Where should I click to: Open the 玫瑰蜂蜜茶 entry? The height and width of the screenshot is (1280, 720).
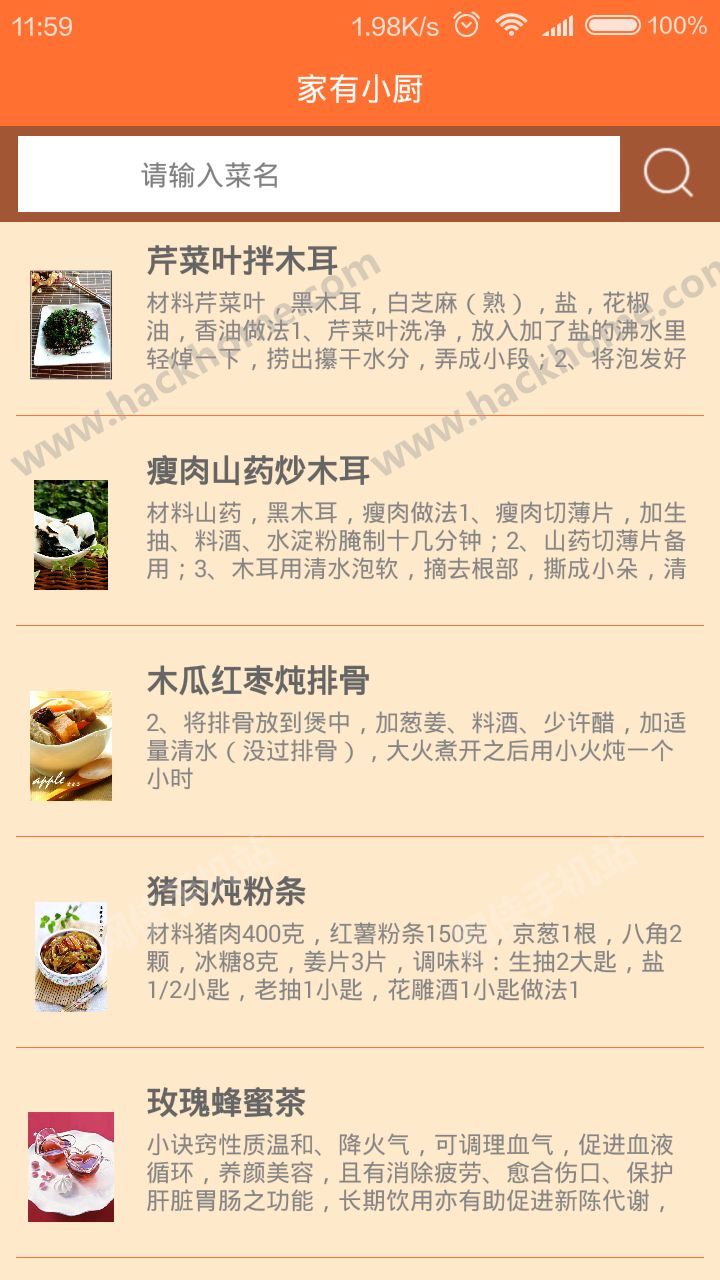click(360, 1153)
